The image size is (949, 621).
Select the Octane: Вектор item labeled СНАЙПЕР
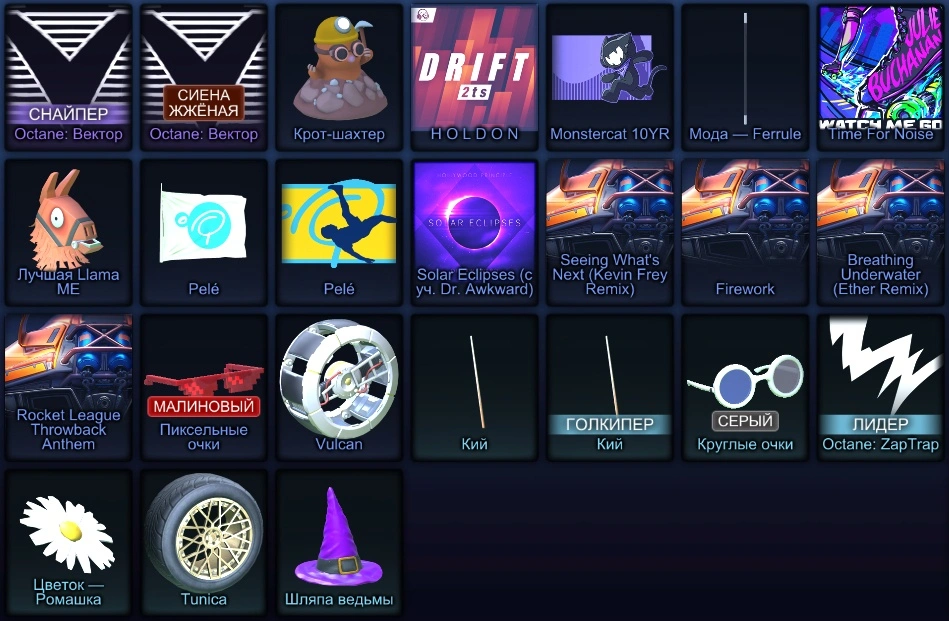[68, 75]
